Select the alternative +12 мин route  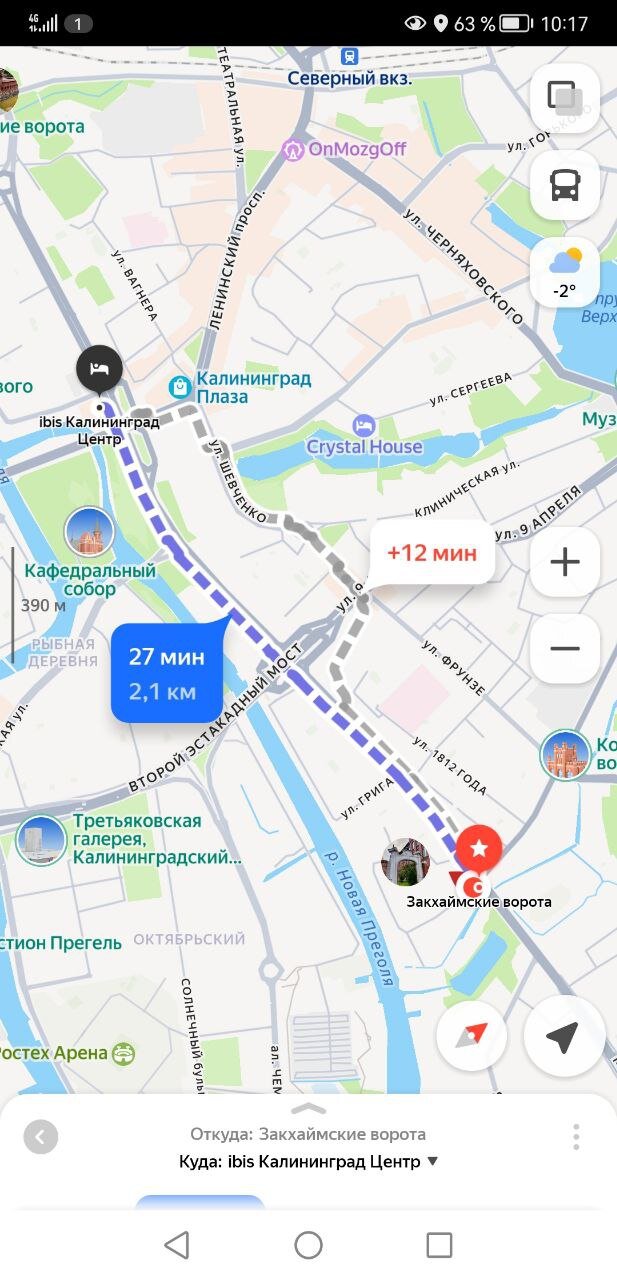(x=432, y=552)
